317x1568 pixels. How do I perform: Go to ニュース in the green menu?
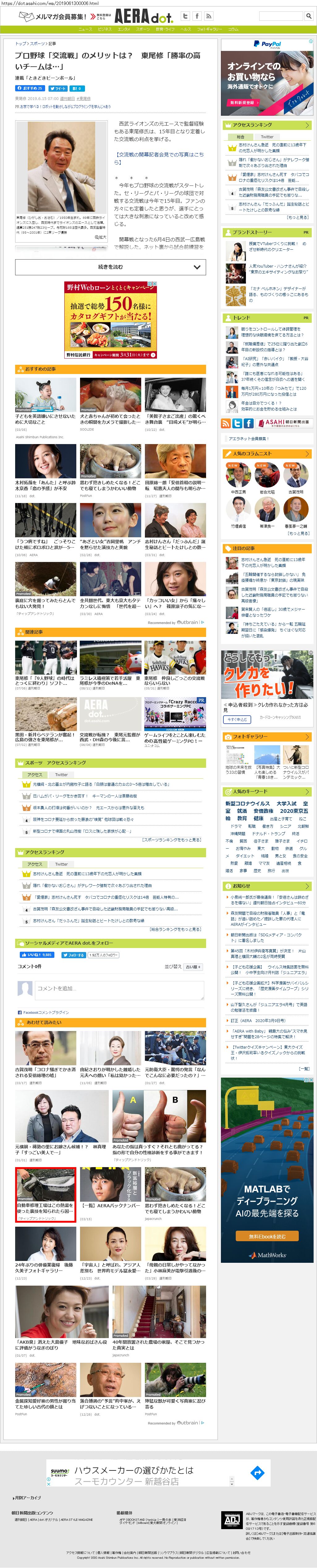[x=85, y=29]
